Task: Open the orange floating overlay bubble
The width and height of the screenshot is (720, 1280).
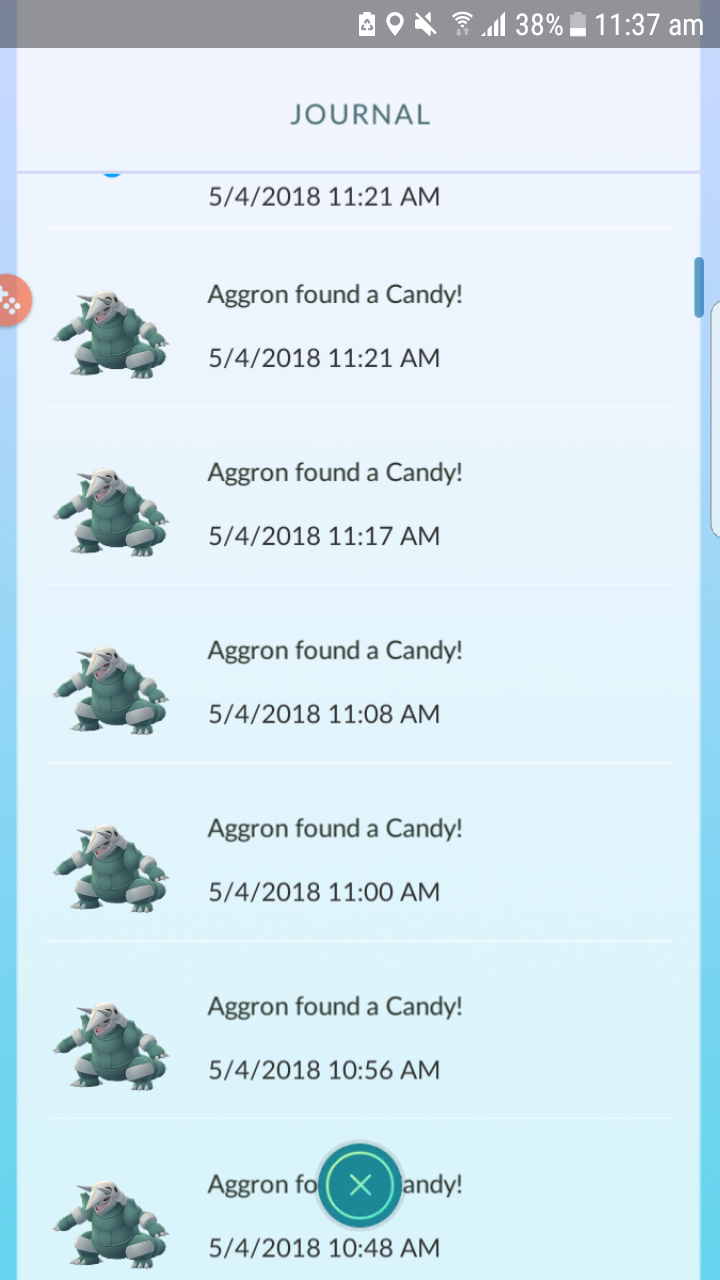Action: (12, 299)
